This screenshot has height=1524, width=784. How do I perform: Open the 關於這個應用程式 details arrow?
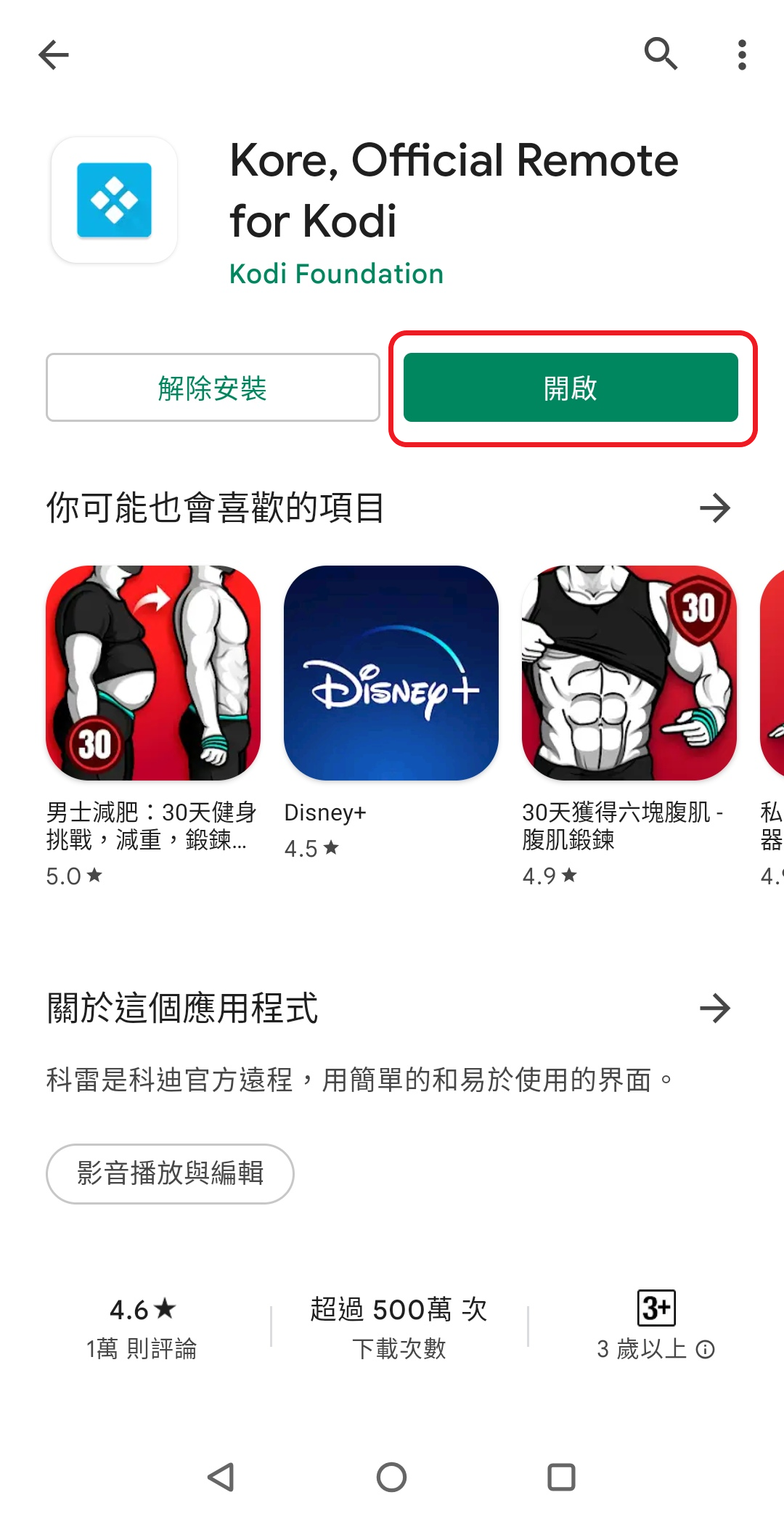coord(714,1008)
